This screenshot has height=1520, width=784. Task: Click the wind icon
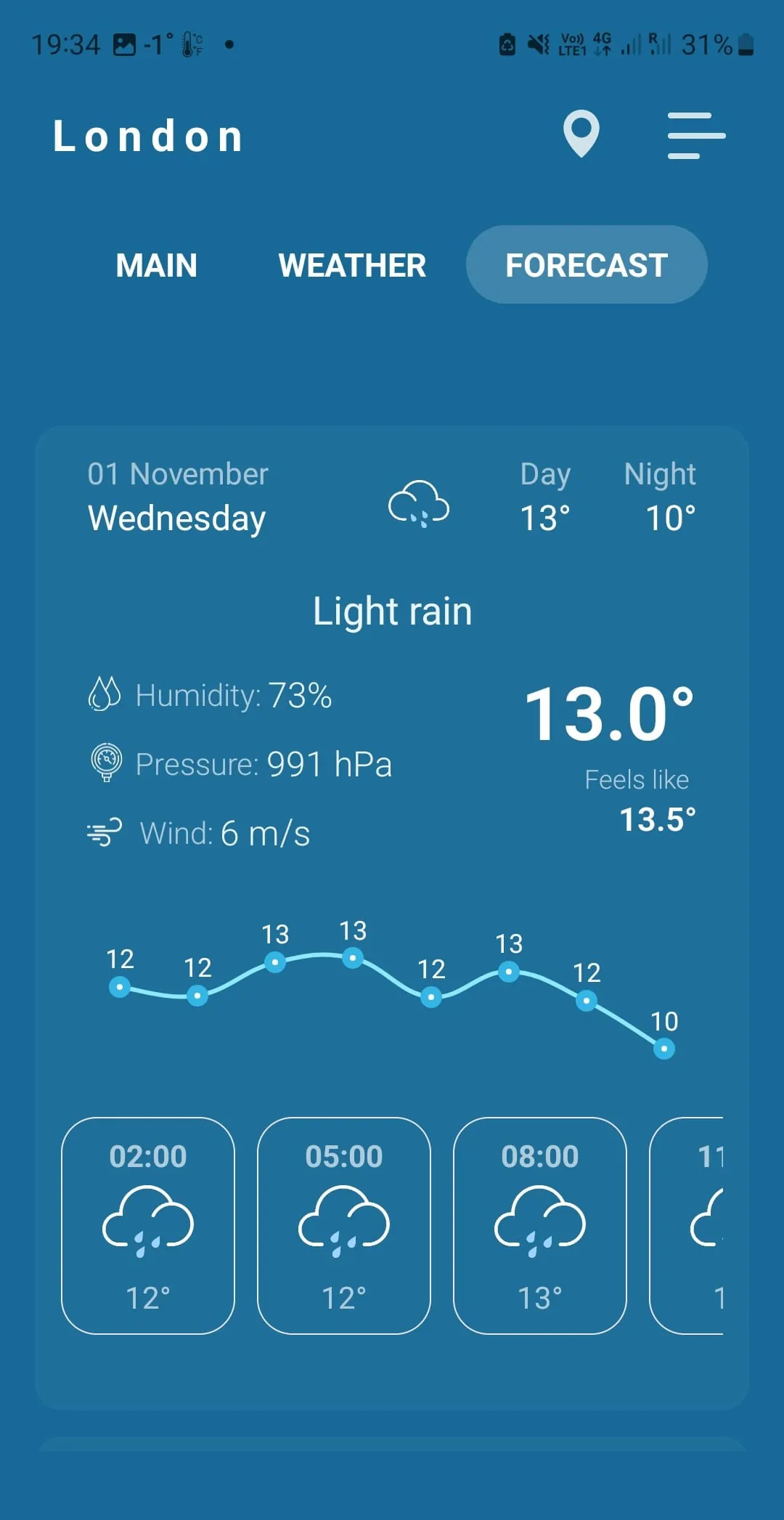point(104,832)
